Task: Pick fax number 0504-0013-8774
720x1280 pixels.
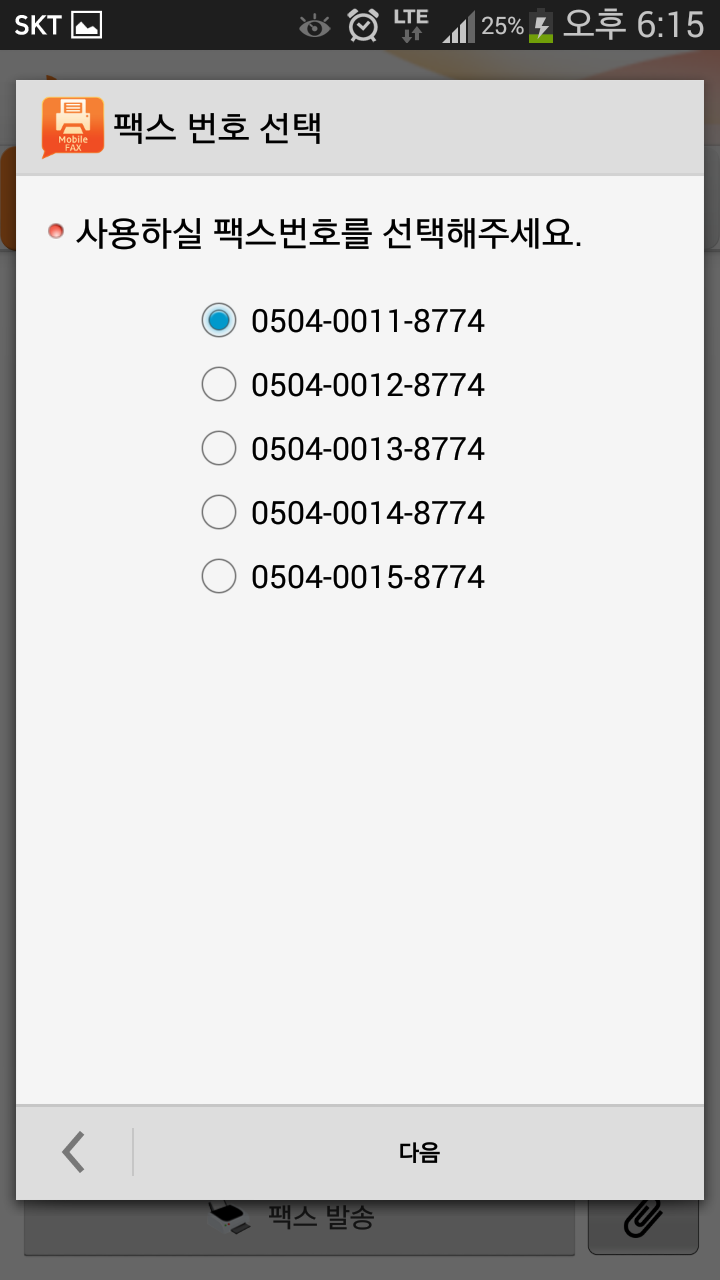Action: tap(343, 448)
